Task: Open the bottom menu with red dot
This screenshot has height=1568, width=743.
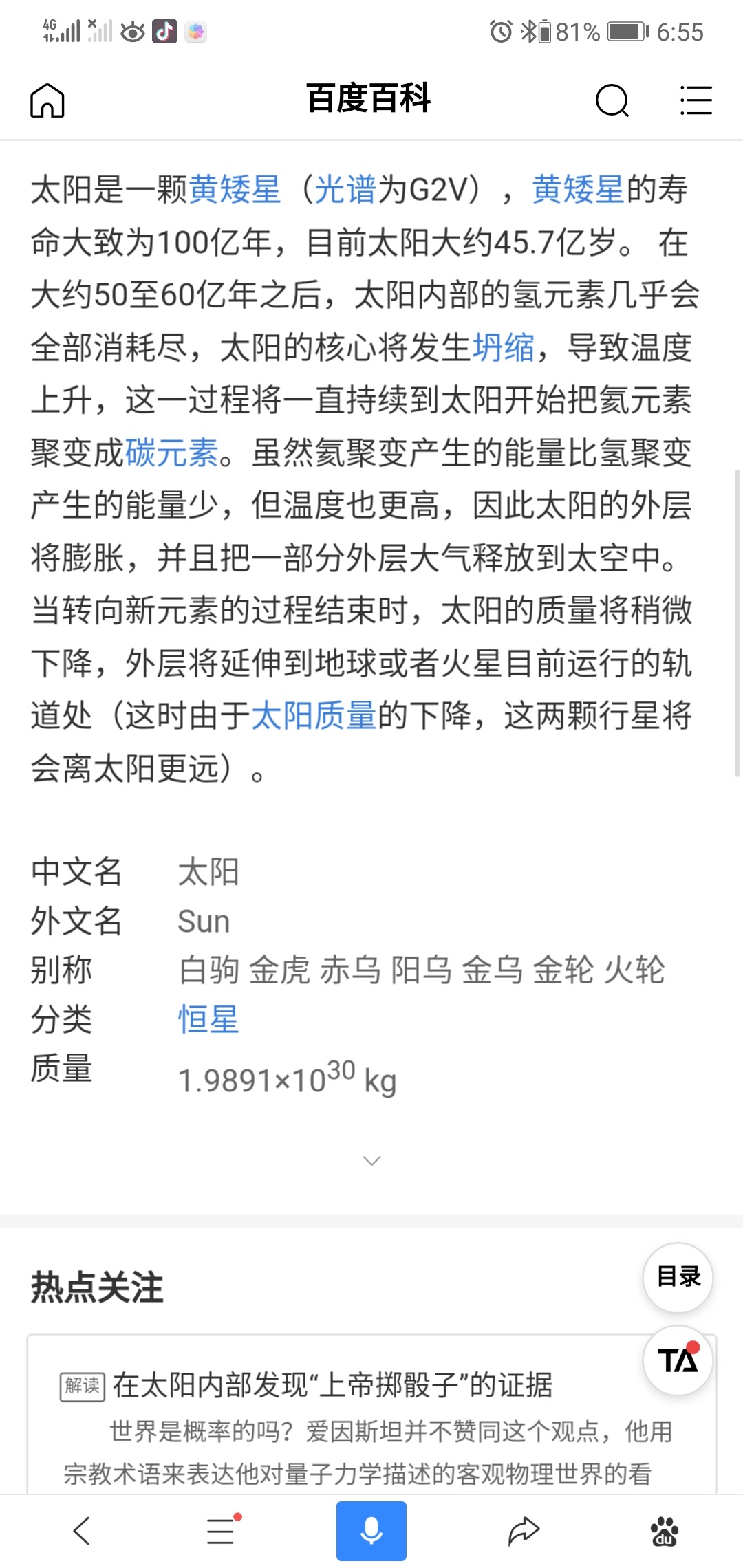Action: click(x=223, y=1531)
